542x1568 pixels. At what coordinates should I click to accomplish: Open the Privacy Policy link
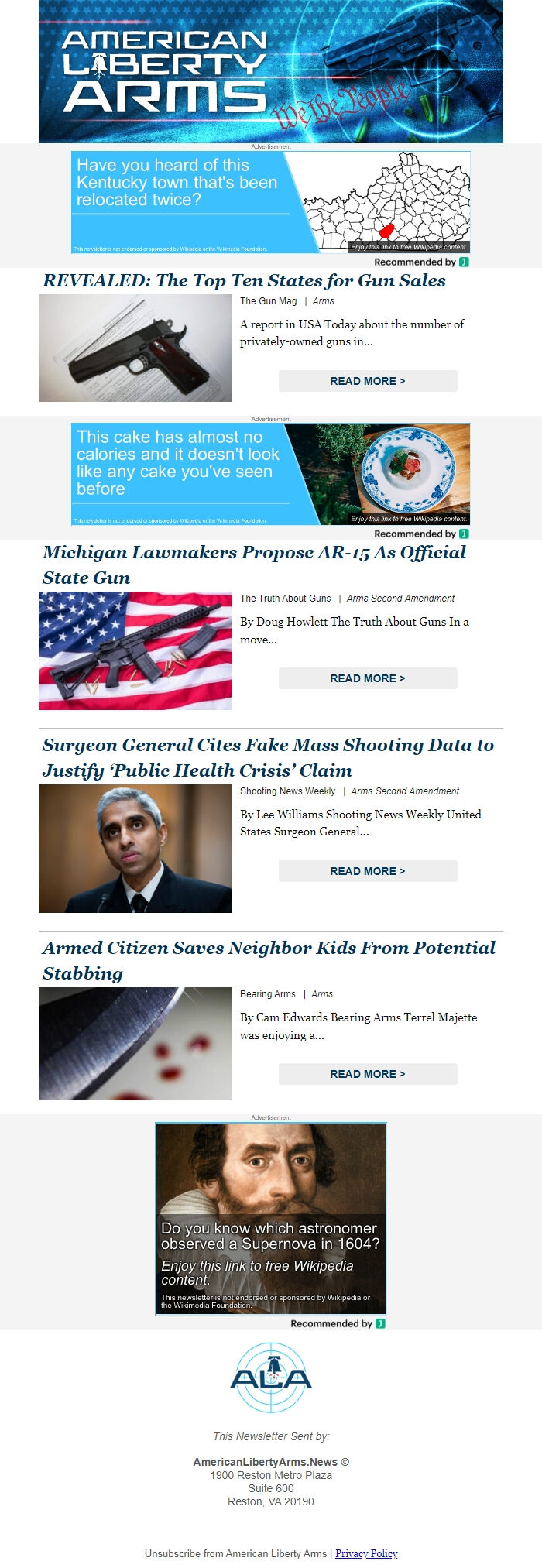tap(366, 1553)
